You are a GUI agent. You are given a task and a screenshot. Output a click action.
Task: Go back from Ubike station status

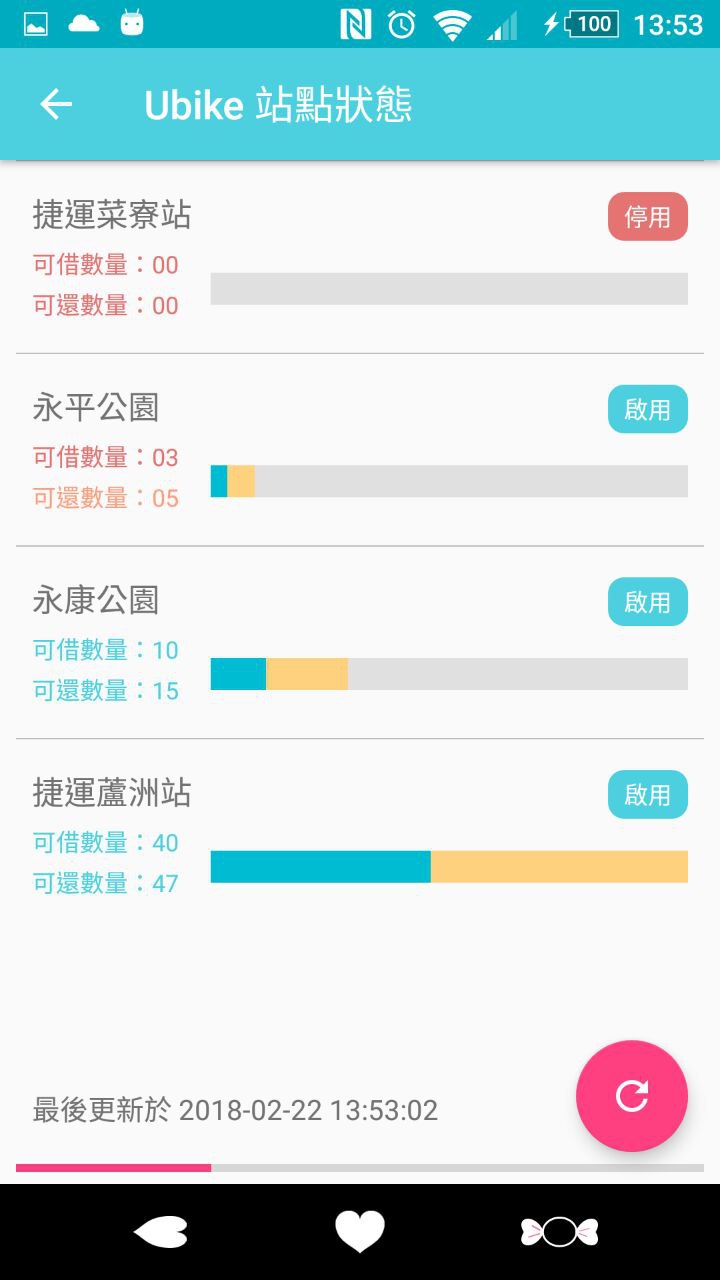pos(56,104)
